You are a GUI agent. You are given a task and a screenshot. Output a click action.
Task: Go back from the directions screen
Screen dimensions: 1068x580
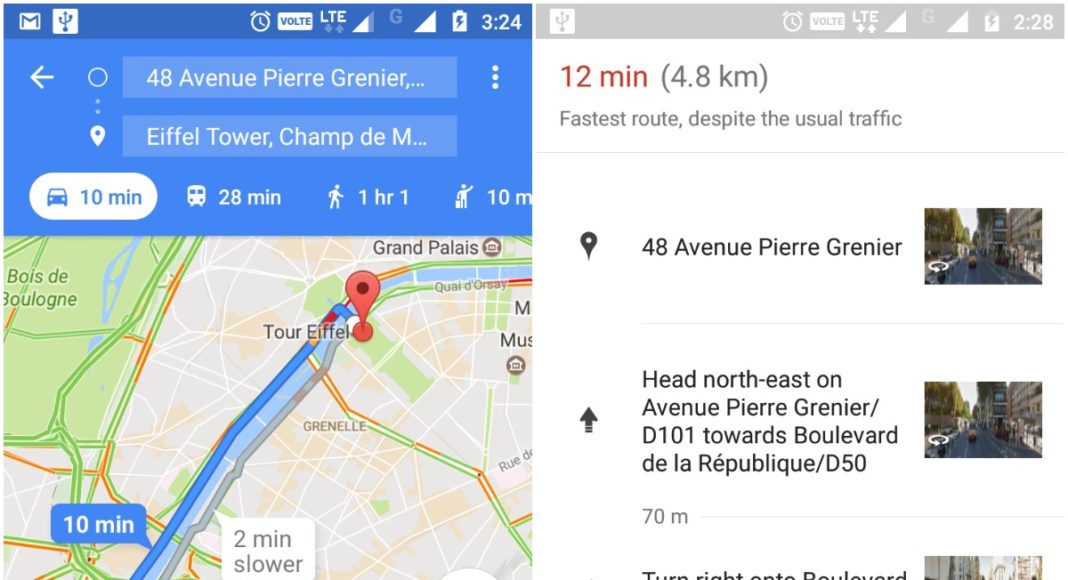click(x=41, y=77)
